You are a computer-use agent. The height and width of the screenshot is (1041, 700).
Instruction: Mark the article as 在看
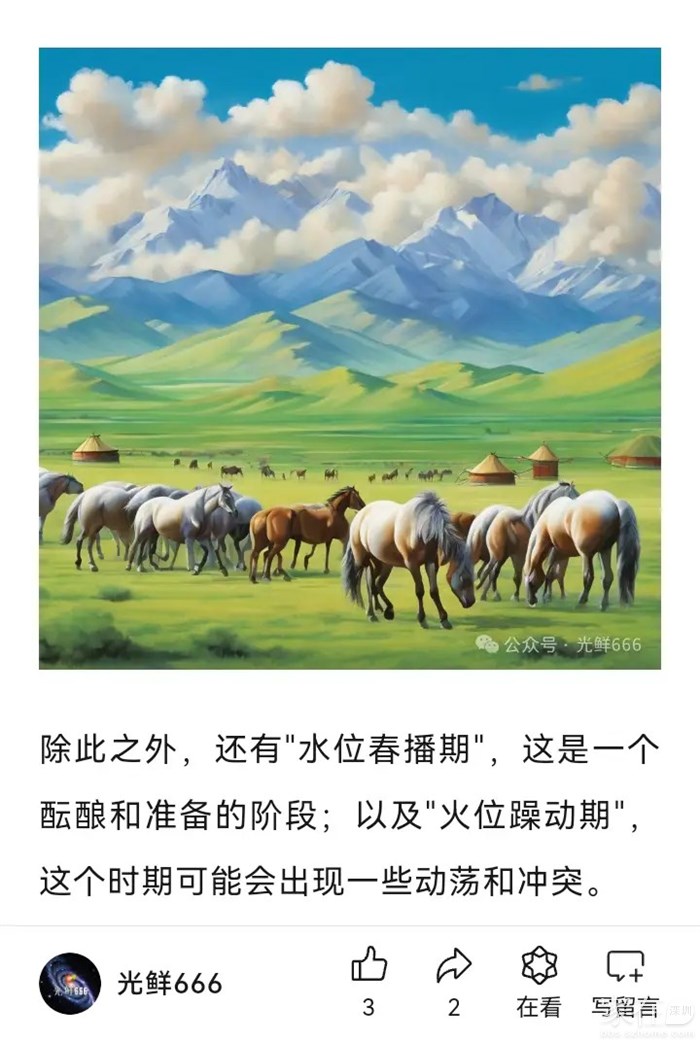(539, 967)
